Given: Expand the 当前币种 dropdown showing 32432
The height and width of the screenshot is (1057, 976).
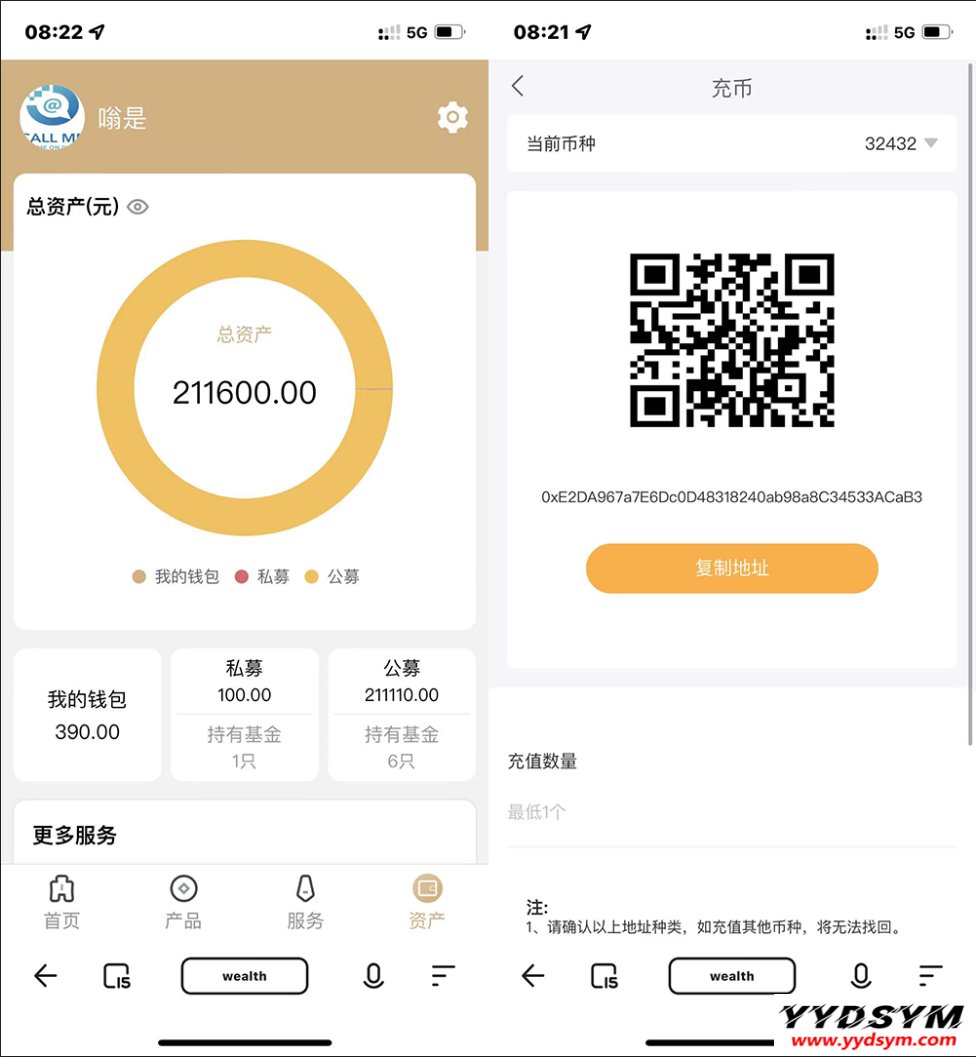Looking at the screenshot, I should click(x=900, y=144).
